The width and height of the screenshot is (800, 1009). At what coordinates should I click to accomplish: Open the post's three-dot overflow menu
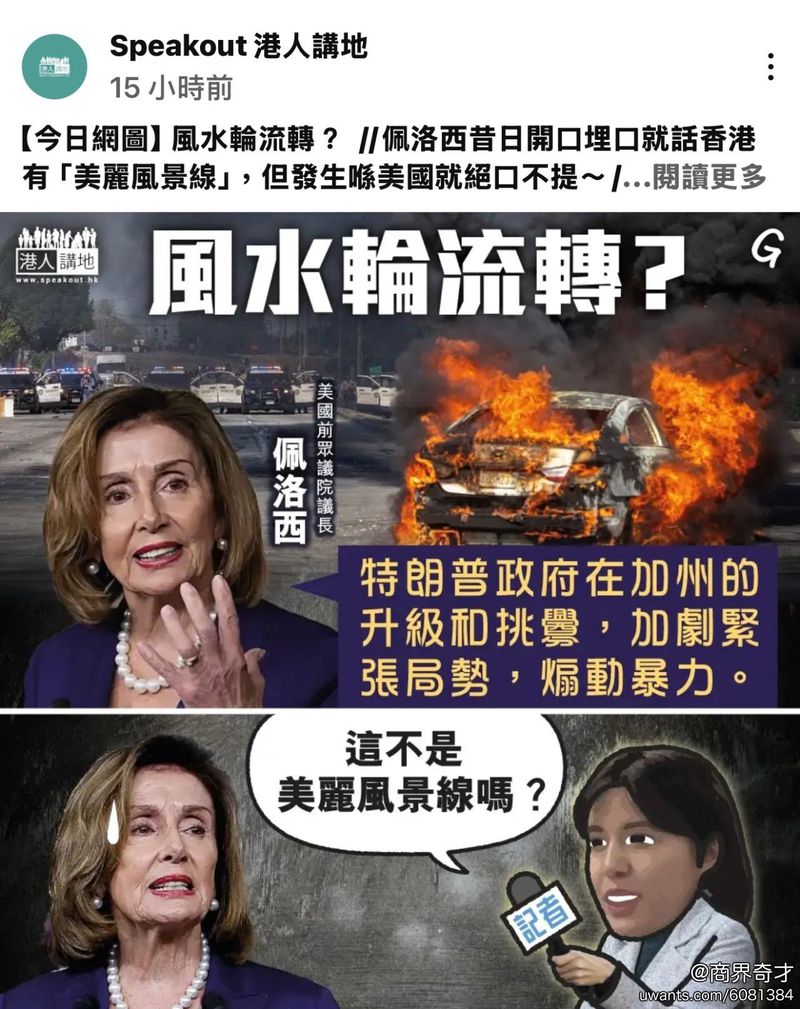point(770,66)
